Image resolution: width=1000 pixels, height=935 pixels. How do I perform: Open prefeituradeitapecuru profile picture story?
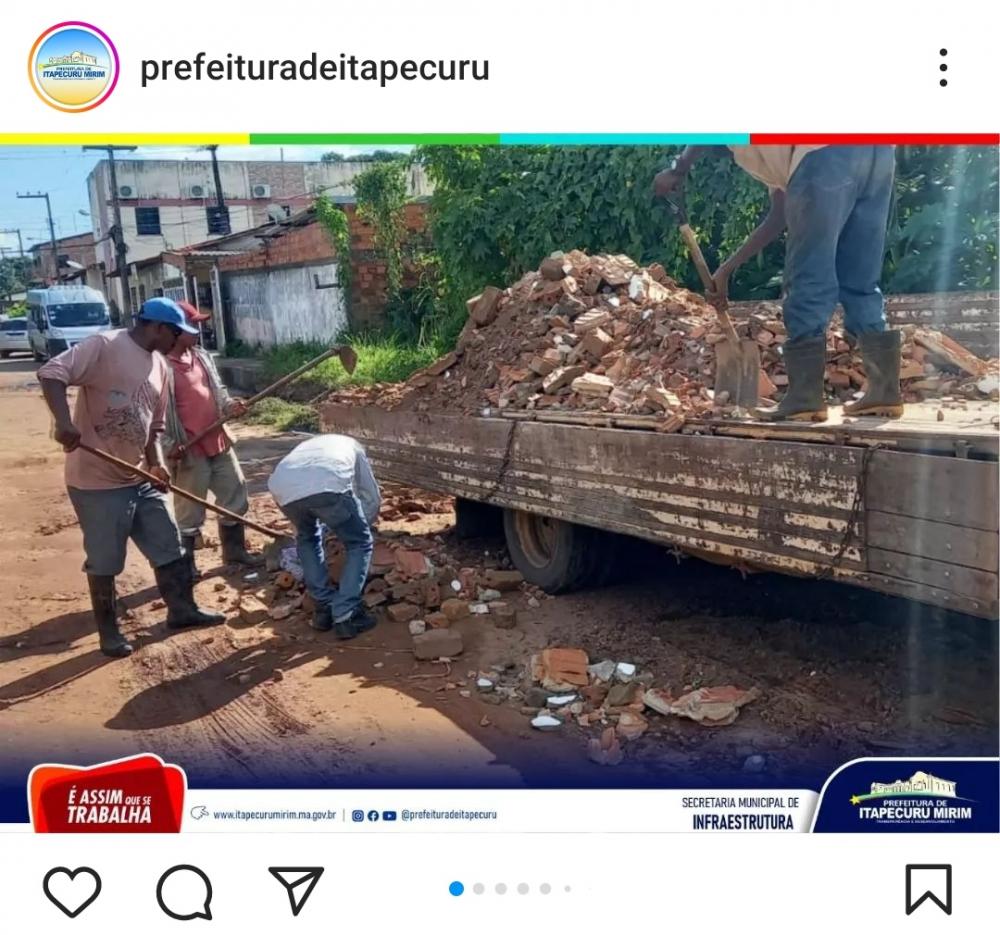coord(73,67)
